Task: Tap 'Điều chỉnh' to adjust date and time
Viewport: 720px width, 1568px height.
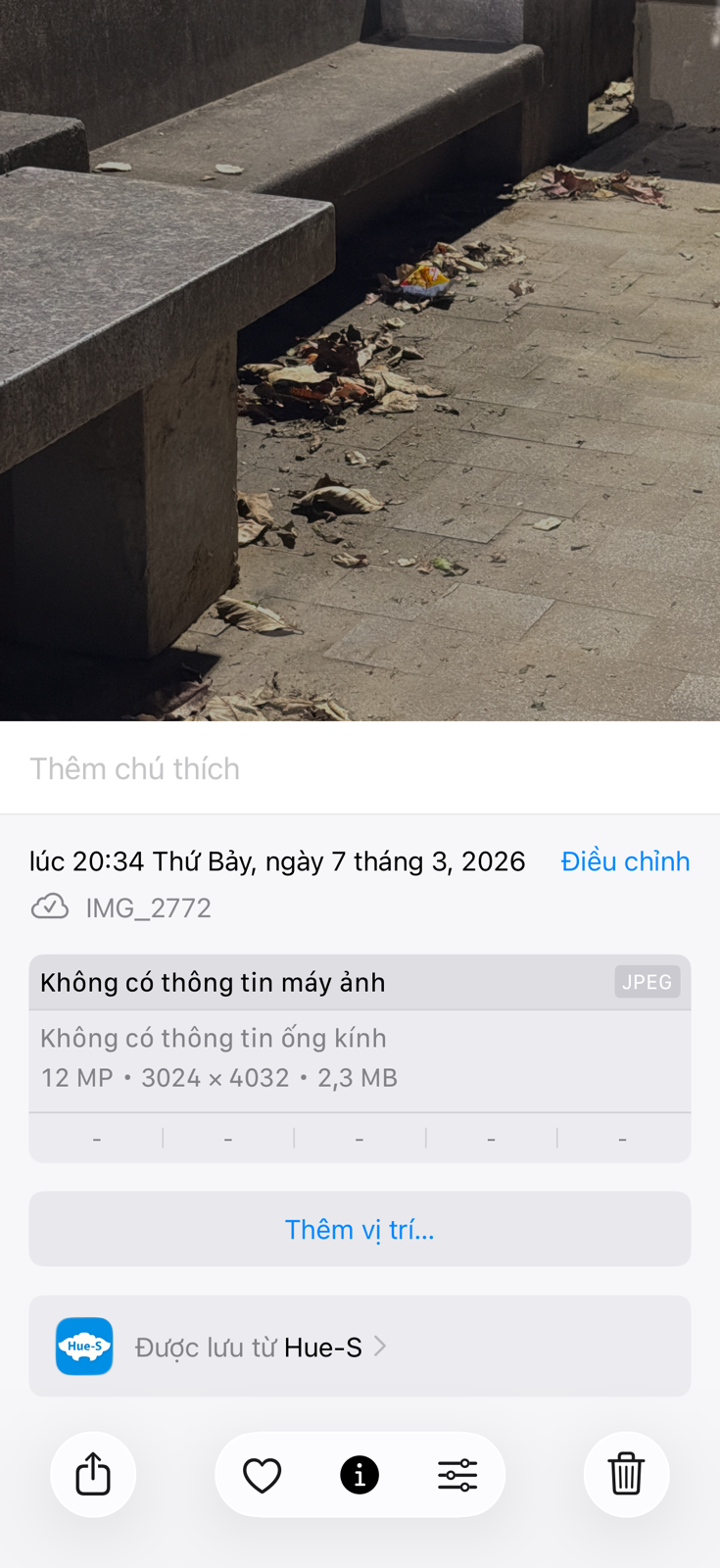Action: [625, 861]
